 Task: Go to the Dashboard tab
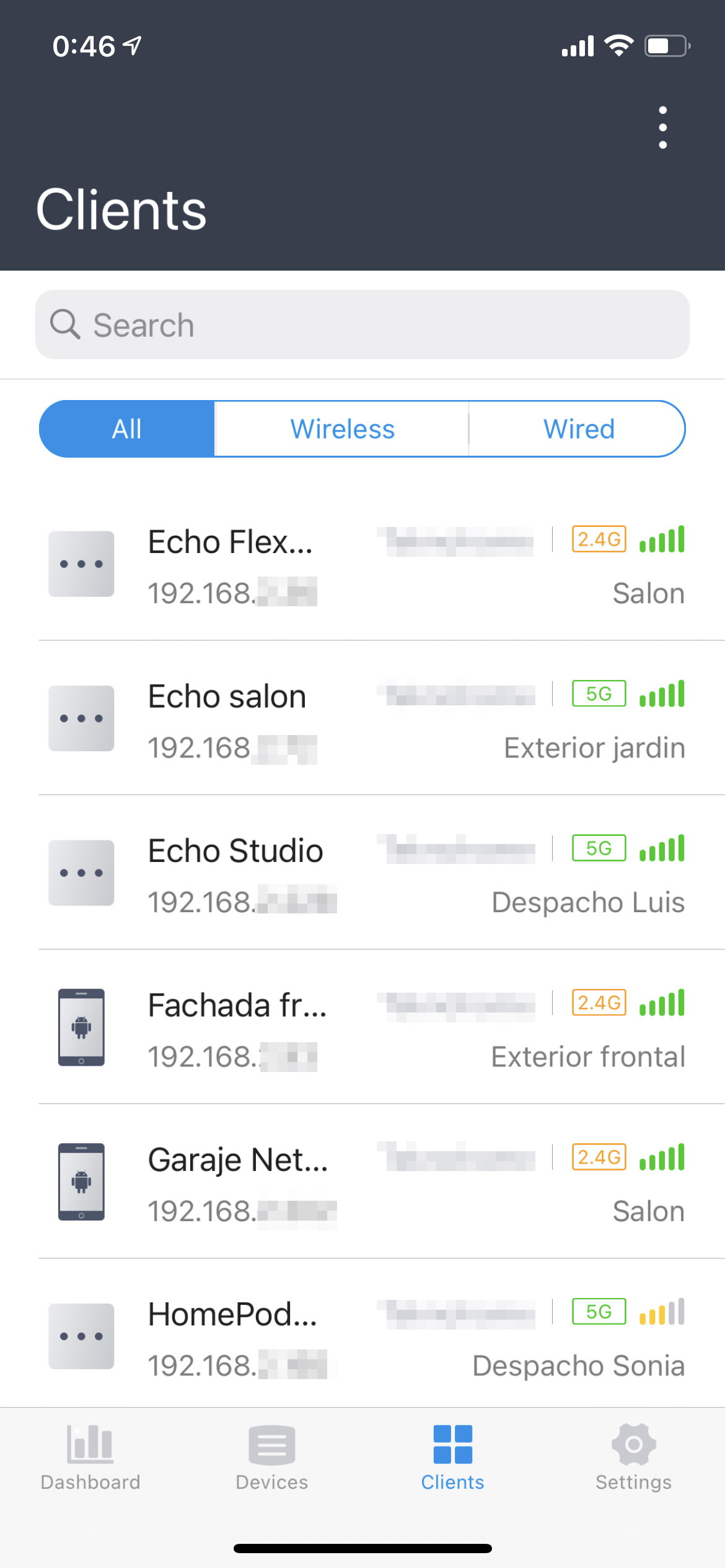[x=90, y=1458]
